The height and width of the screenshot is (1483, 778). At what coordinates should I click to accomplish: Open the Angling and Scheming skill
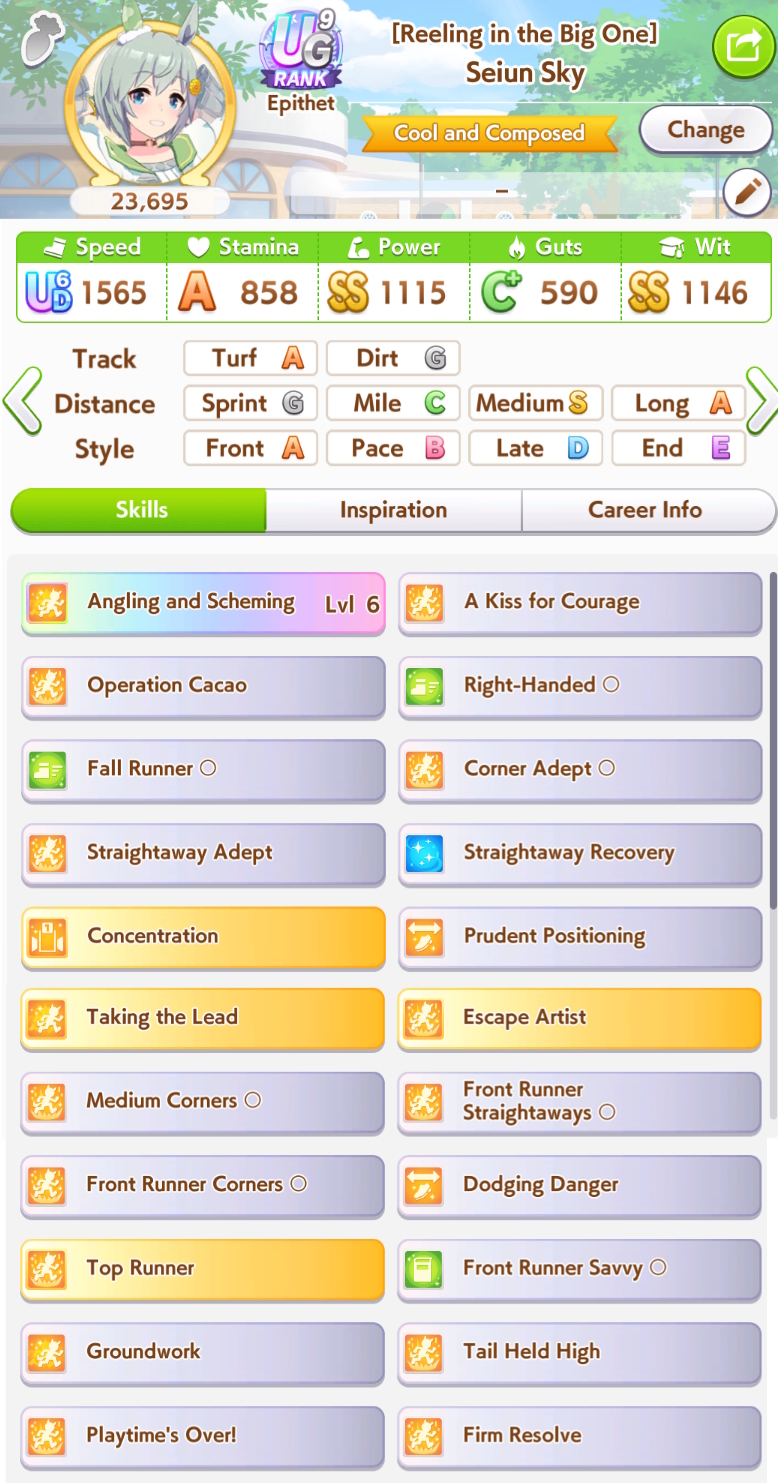click(203, 603)
